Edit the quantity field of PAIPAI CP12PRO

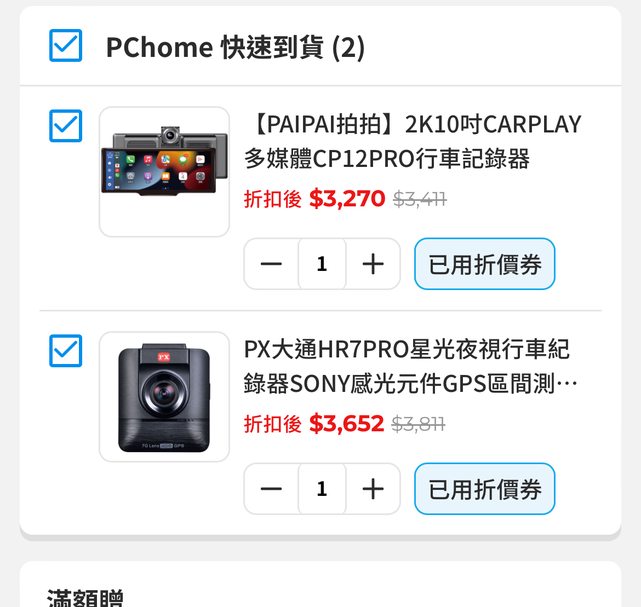point(322,264)
